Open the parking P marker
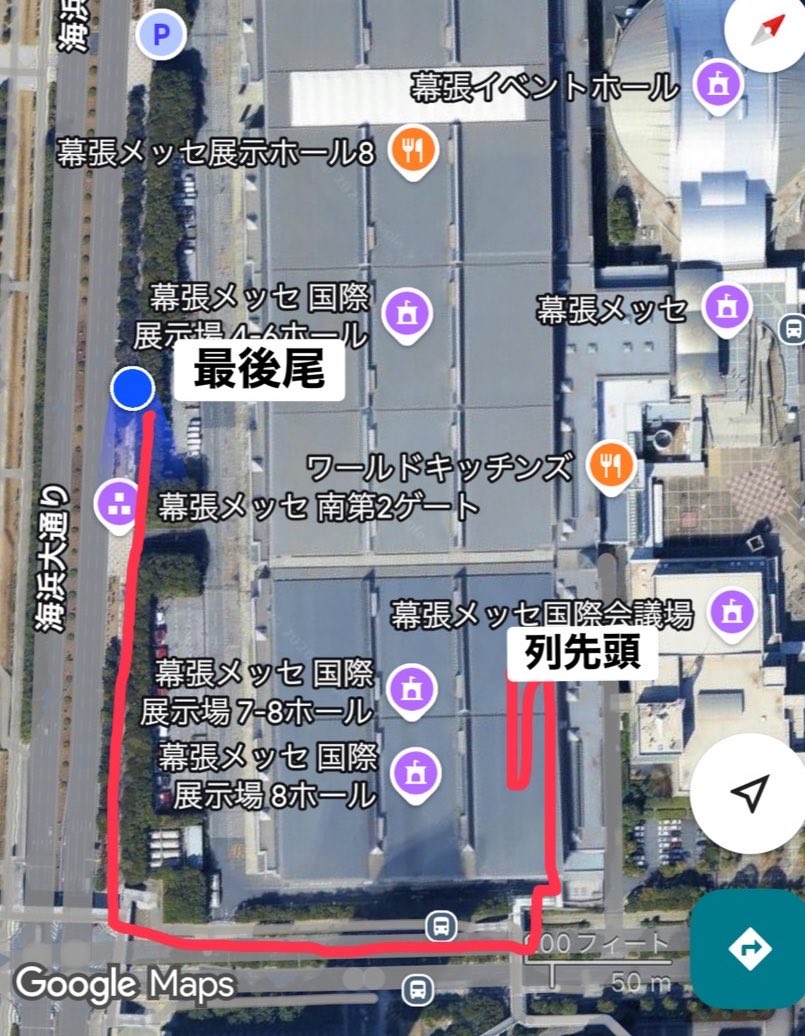Image resolution: width=805 pixels, height=1036 pixels. (159, 36)
